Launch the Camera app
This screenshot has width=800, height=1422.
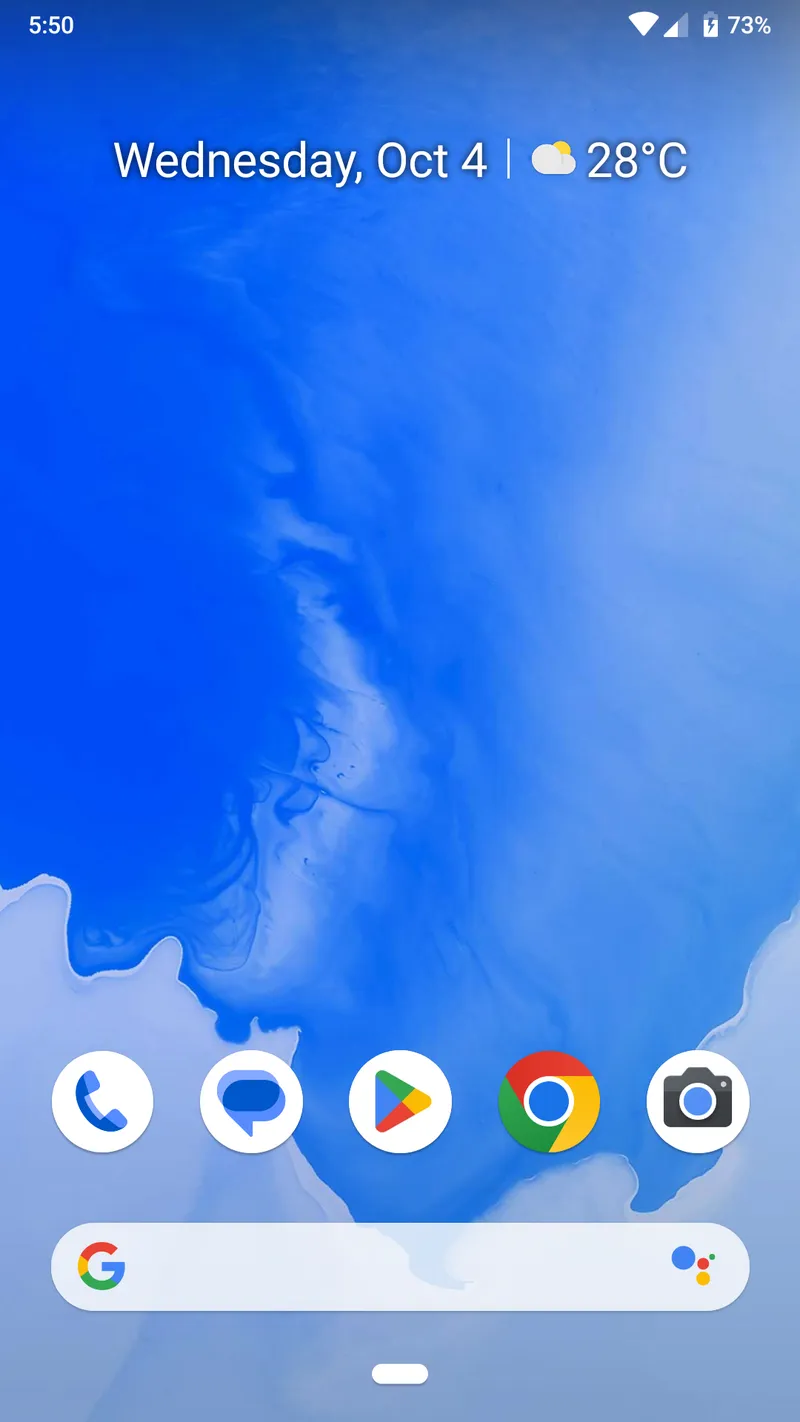point(698,1102)
